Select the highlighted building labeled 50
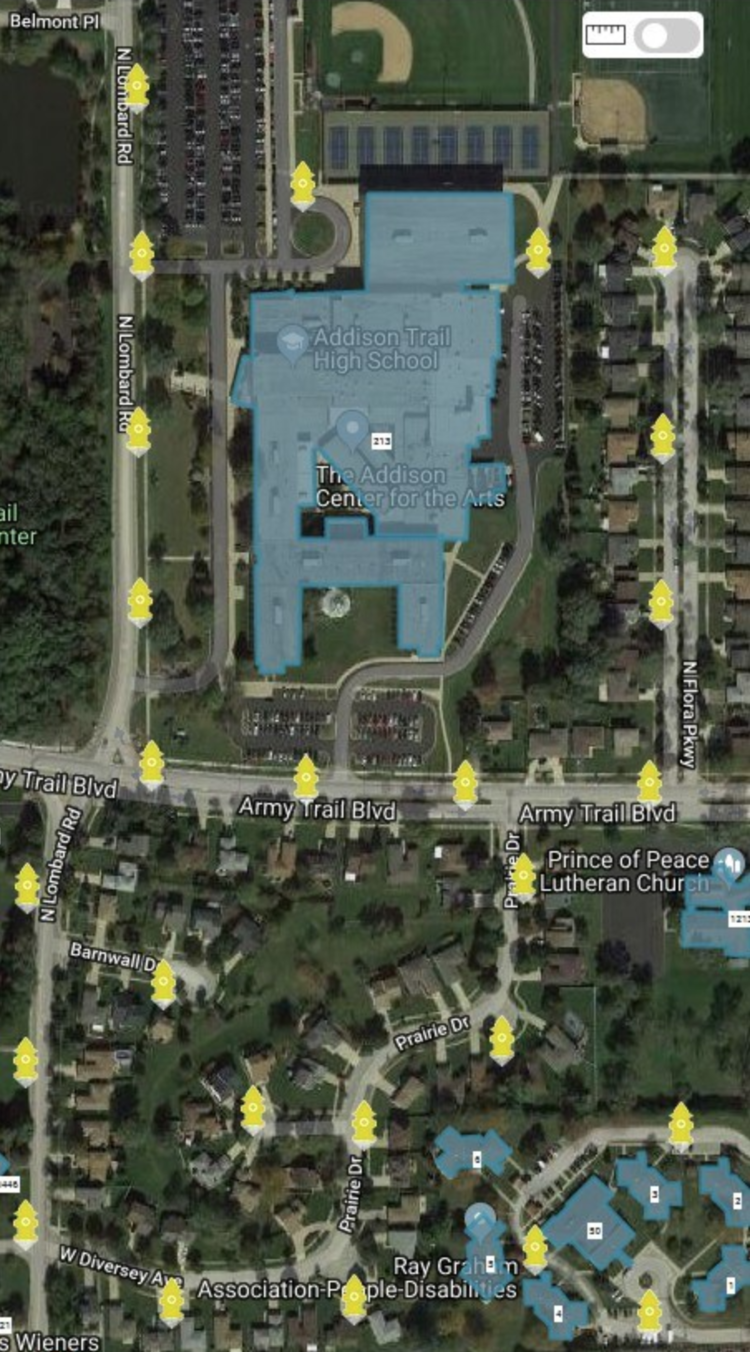 [x=594, y=1228]
